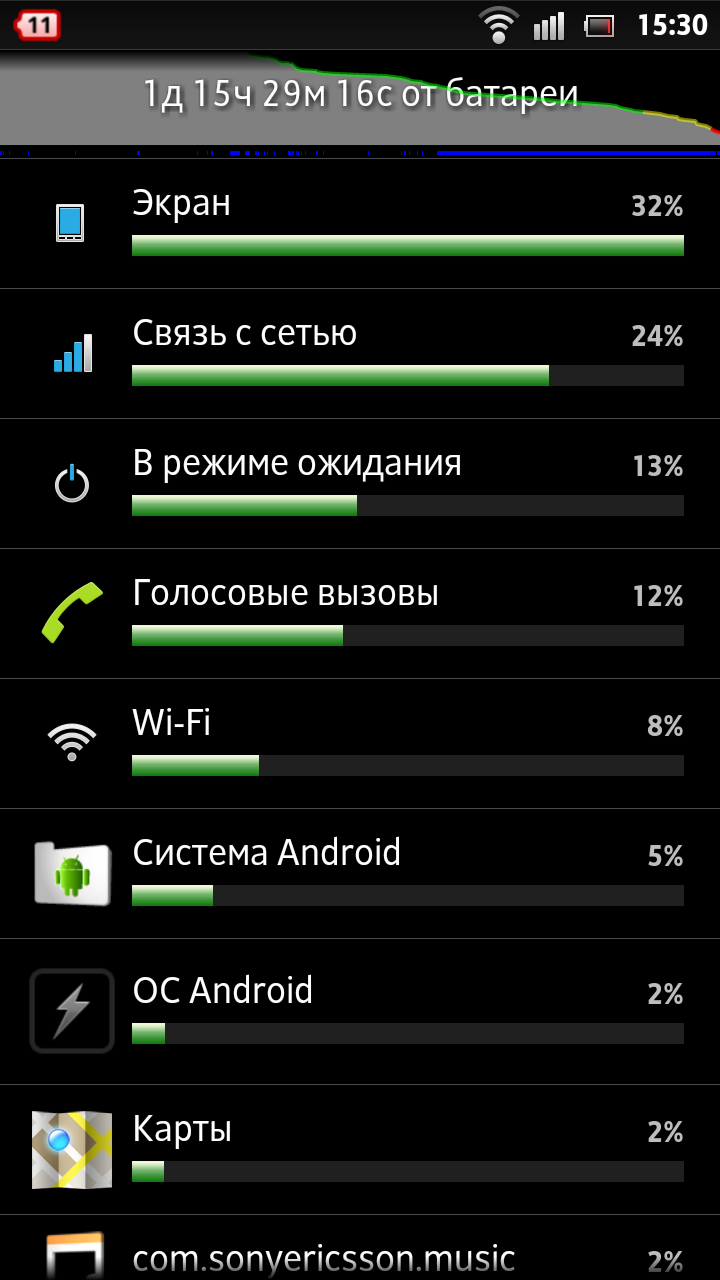This screenshot has height=1280, width=720.
Task: Open ОС Android usage details
Action: [360, 1012]
